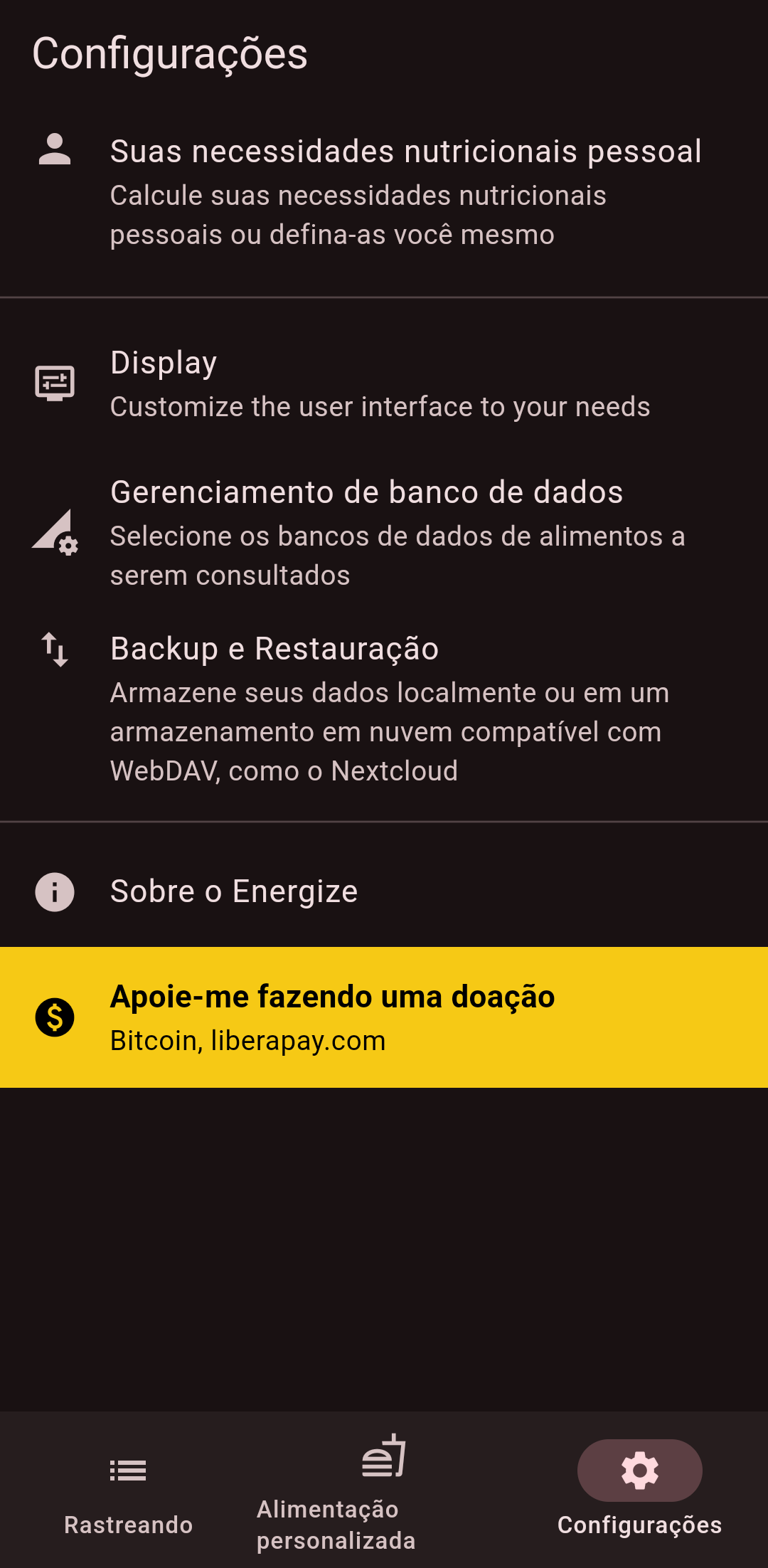Open Gerenciamento de banco de dados
The height and width of the screenshot is (1568, 768).
click(384, 532)
